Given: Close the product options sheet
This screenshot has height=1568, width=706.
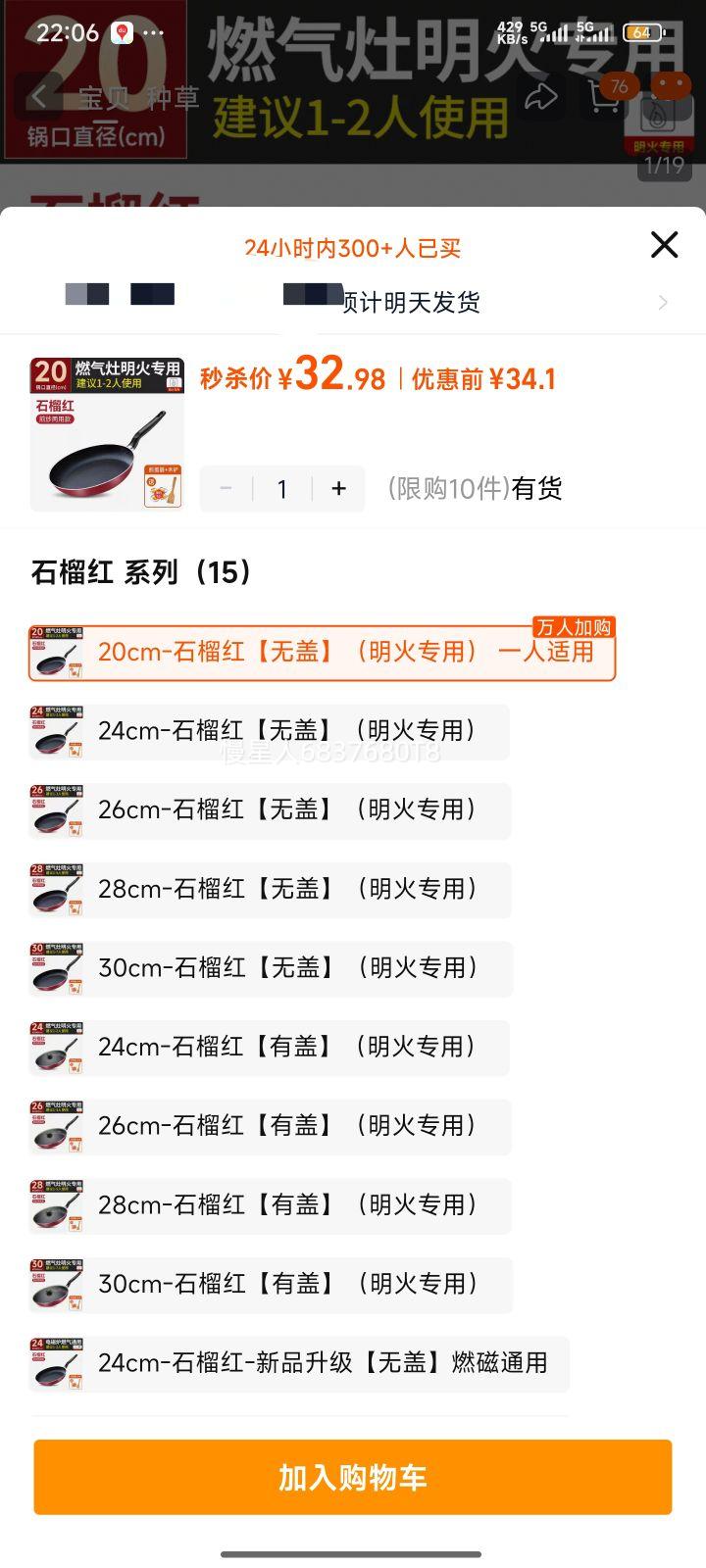Looking at the screenshot, I should tap(664, 245).
